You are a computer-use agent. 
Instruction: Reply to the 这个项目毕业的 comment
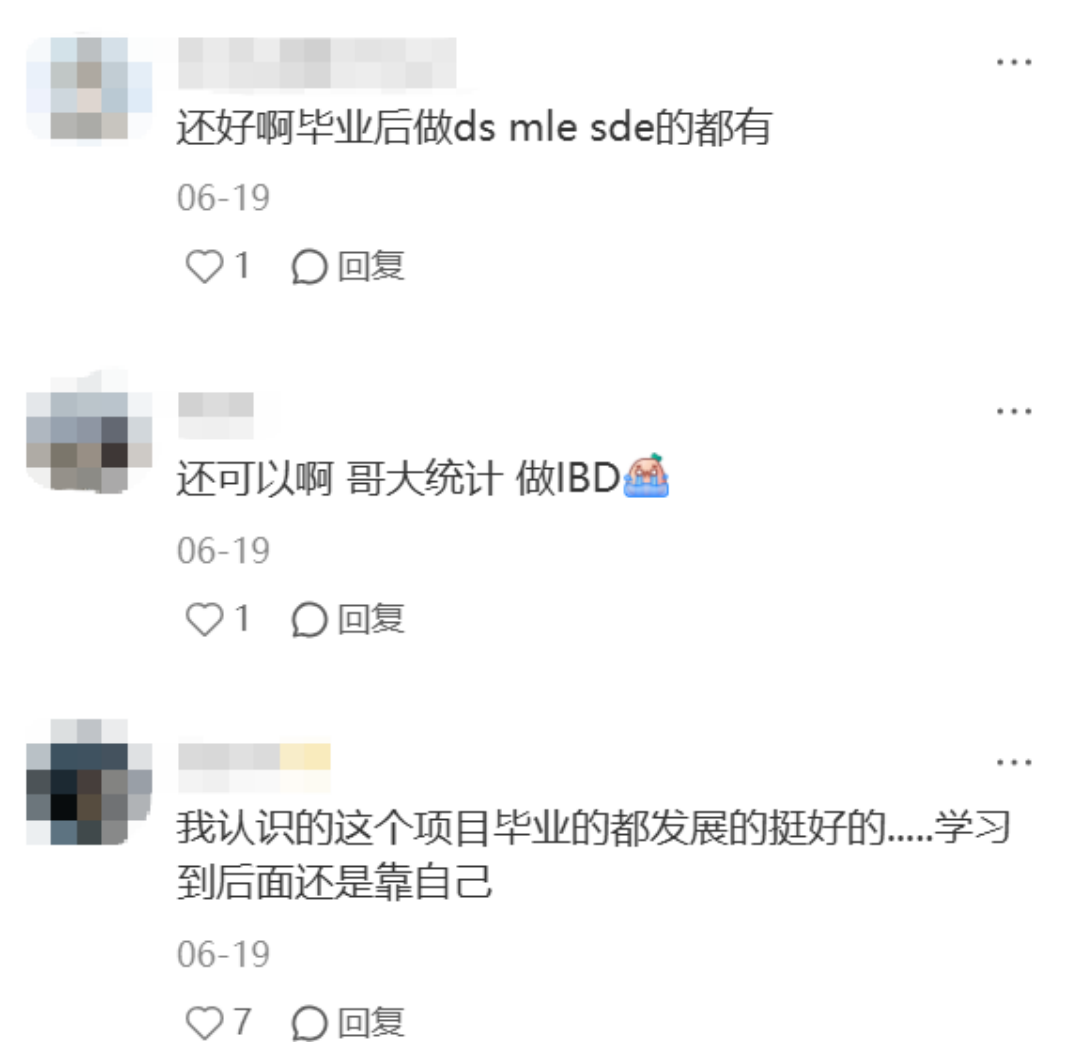coord(349,1022)
